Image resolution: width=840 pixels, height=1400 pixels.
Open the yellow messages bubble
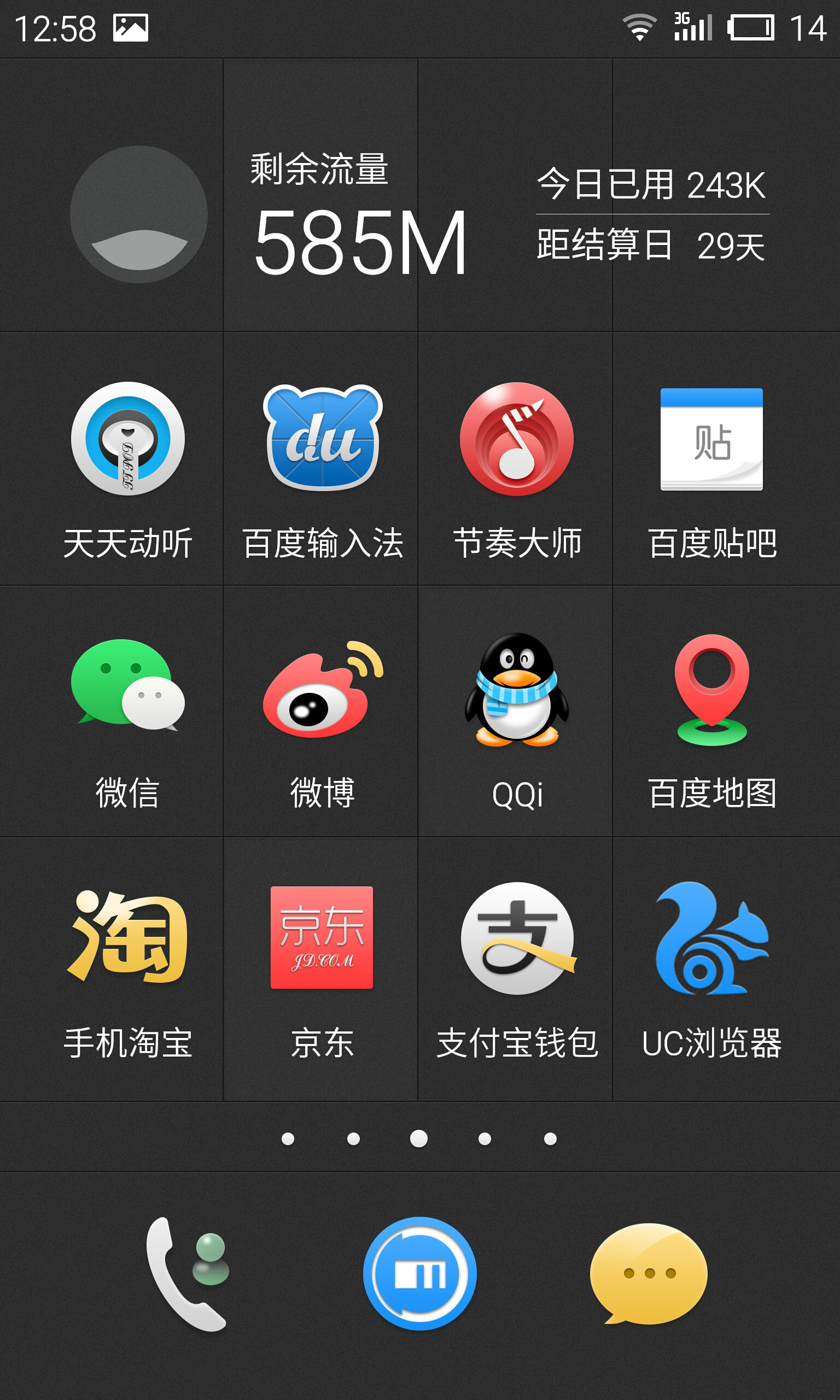click(649, 1273)
